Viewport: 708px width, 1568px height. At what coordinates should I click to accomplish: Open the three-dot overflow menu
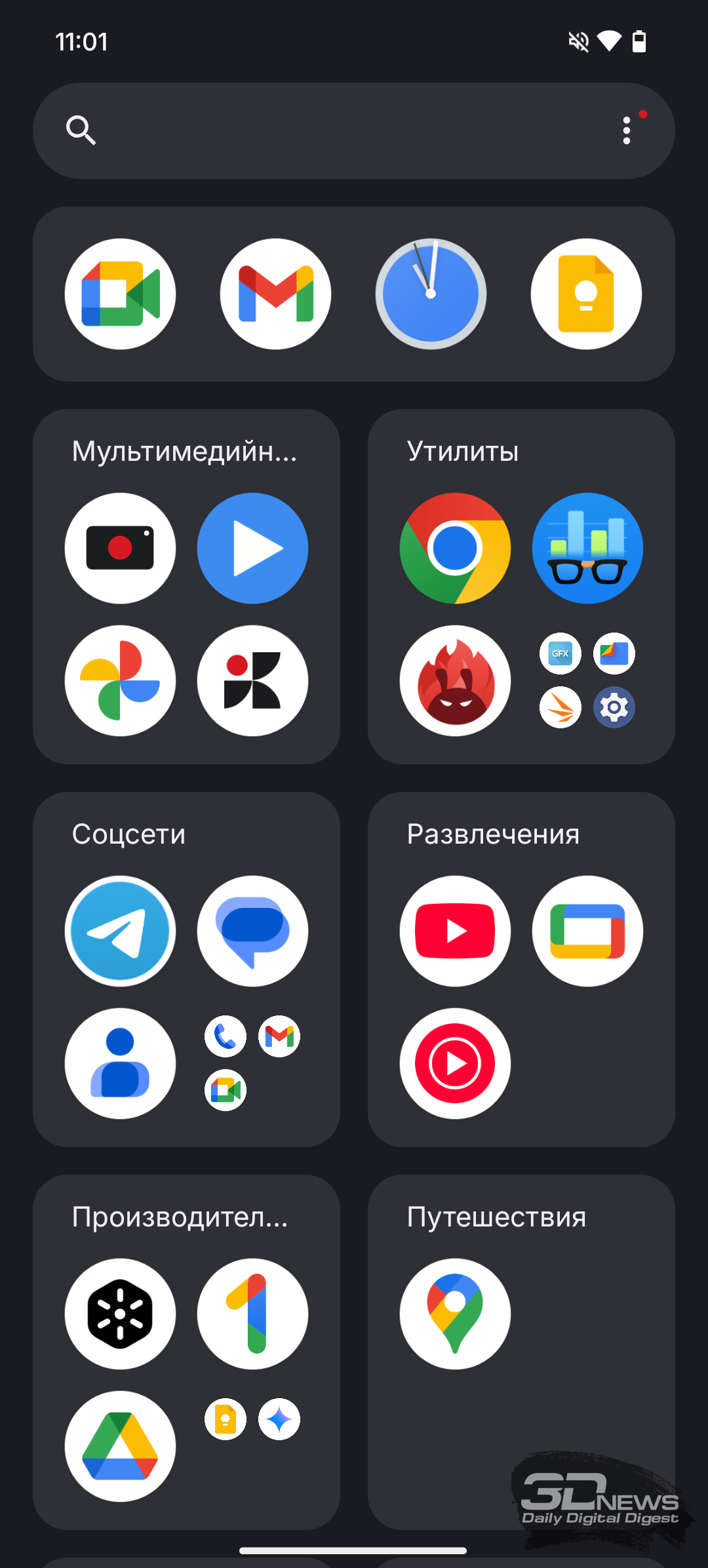click(x=627, y=130)
